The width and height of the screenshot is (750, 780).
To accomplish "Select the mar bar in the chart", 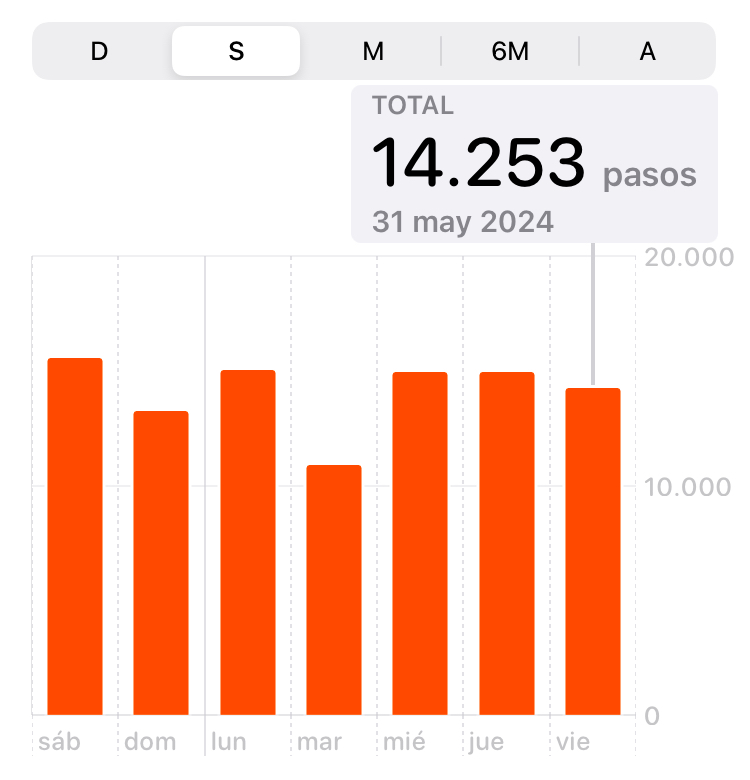I will click(334, 590).
